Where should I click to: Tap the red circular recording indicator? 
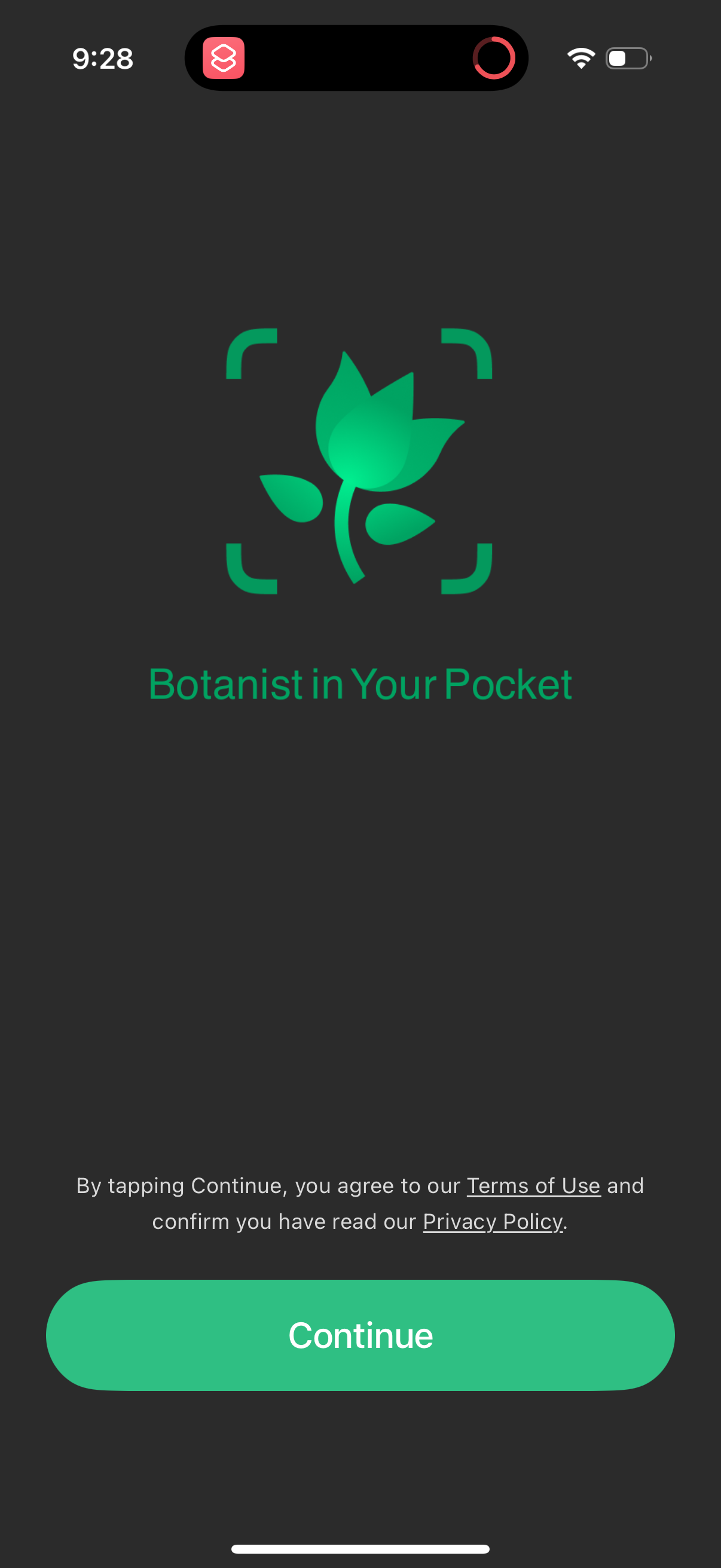494,58
